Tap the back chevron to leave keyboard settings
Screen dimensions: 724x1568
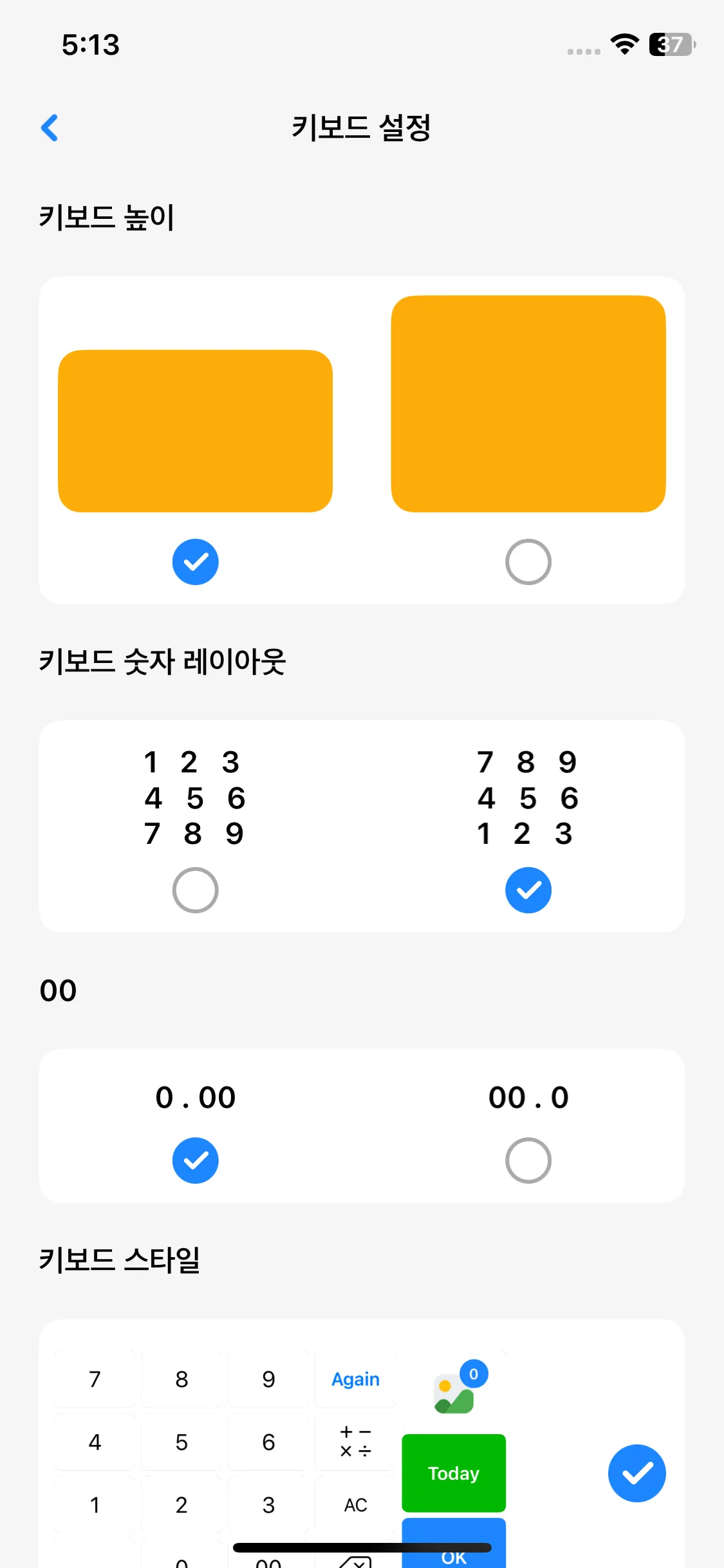tap(50, 127)
